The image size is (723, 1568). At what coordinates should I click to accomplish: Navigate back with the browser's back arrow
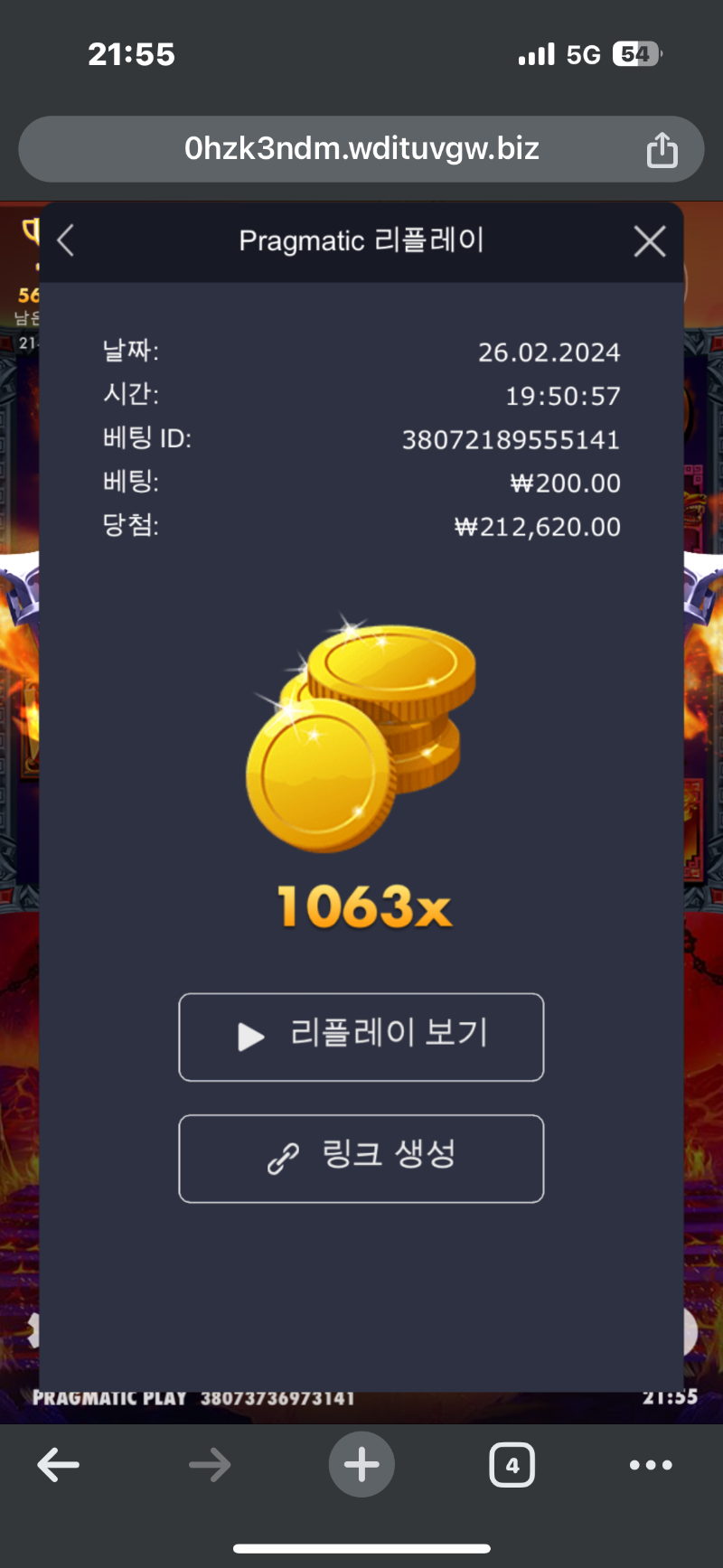coord(59,1465)
